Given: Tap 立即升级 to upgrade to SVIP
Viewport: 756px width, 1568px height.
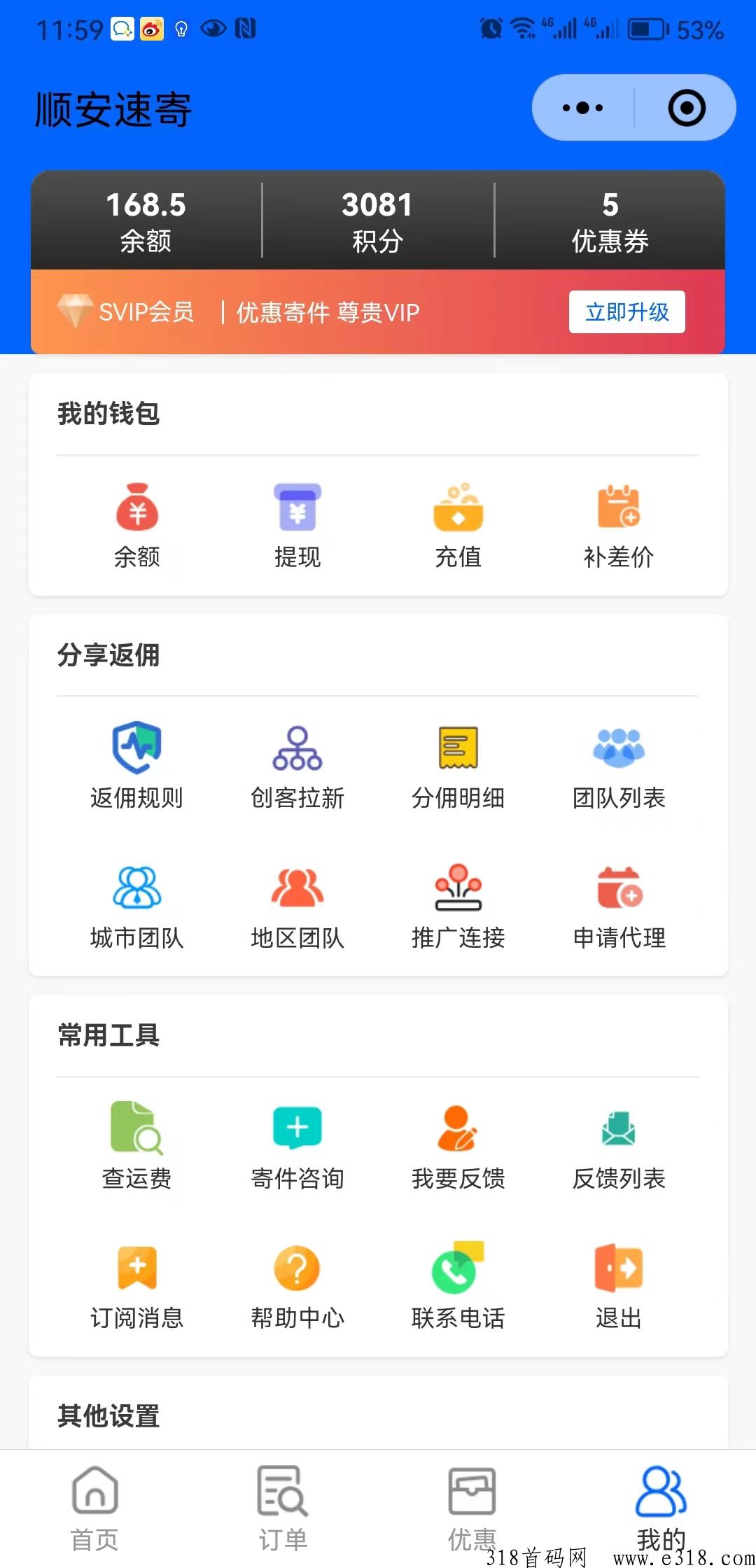Looking at the screenshot, I should pyautogui.click(x=627, y=312).
